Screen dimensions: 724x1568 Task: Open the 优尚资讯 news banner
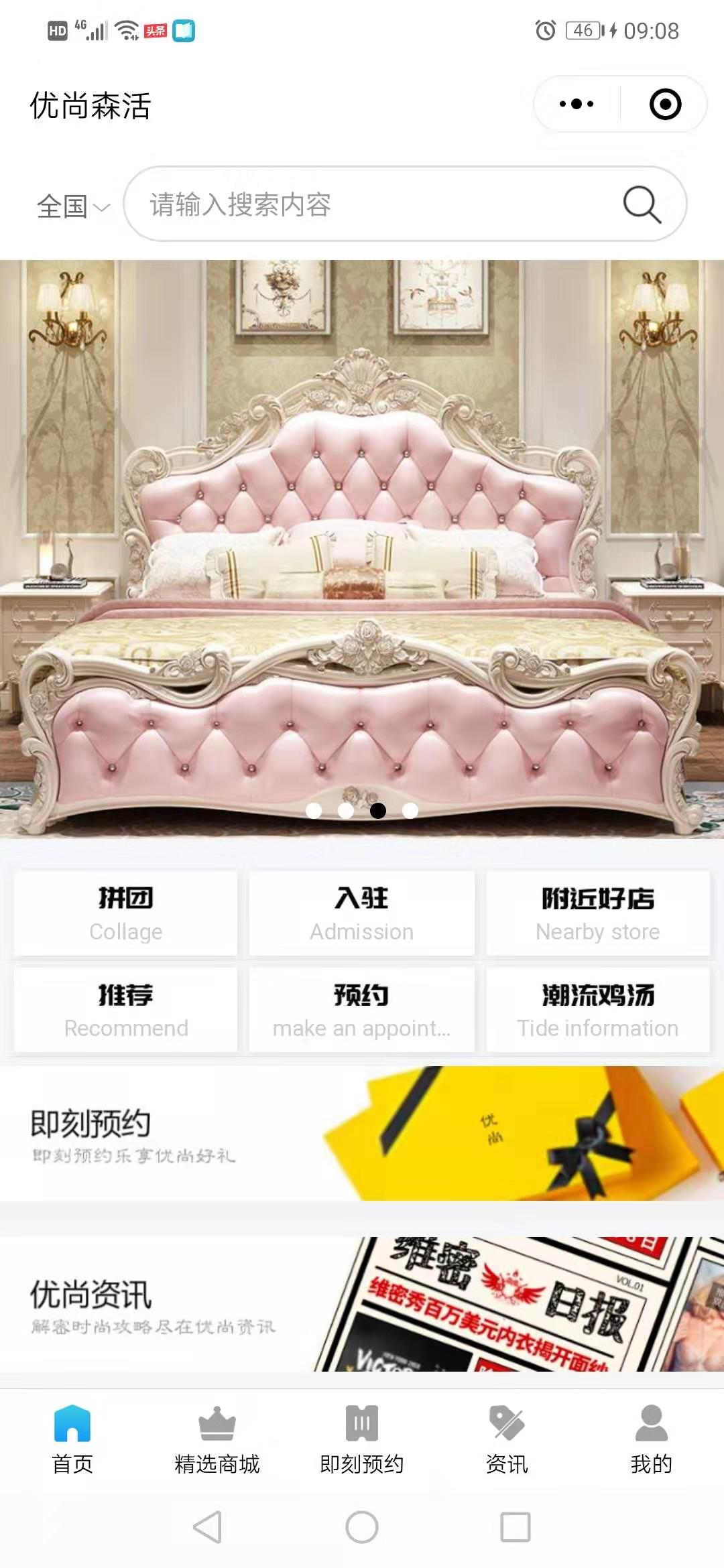coord(362,1304)
